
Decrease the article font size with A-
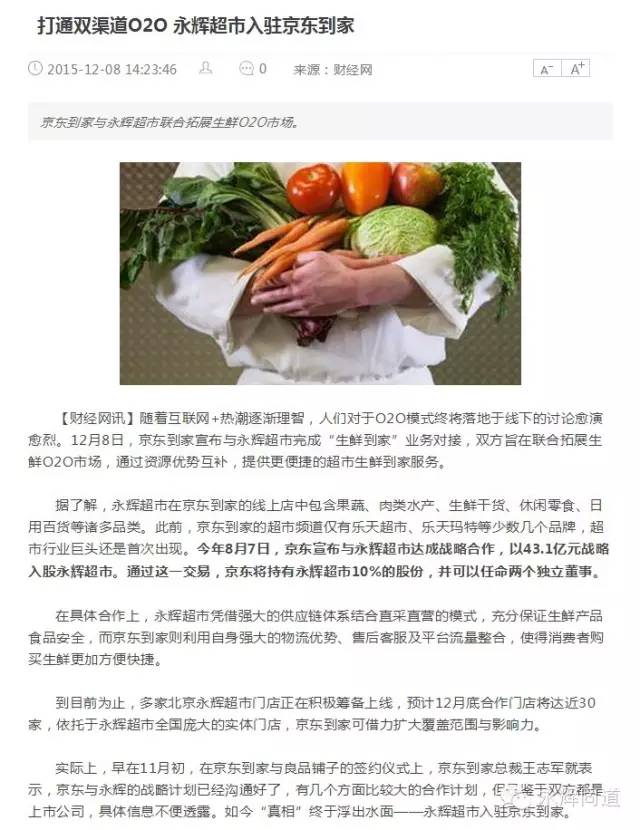[547, 69]
